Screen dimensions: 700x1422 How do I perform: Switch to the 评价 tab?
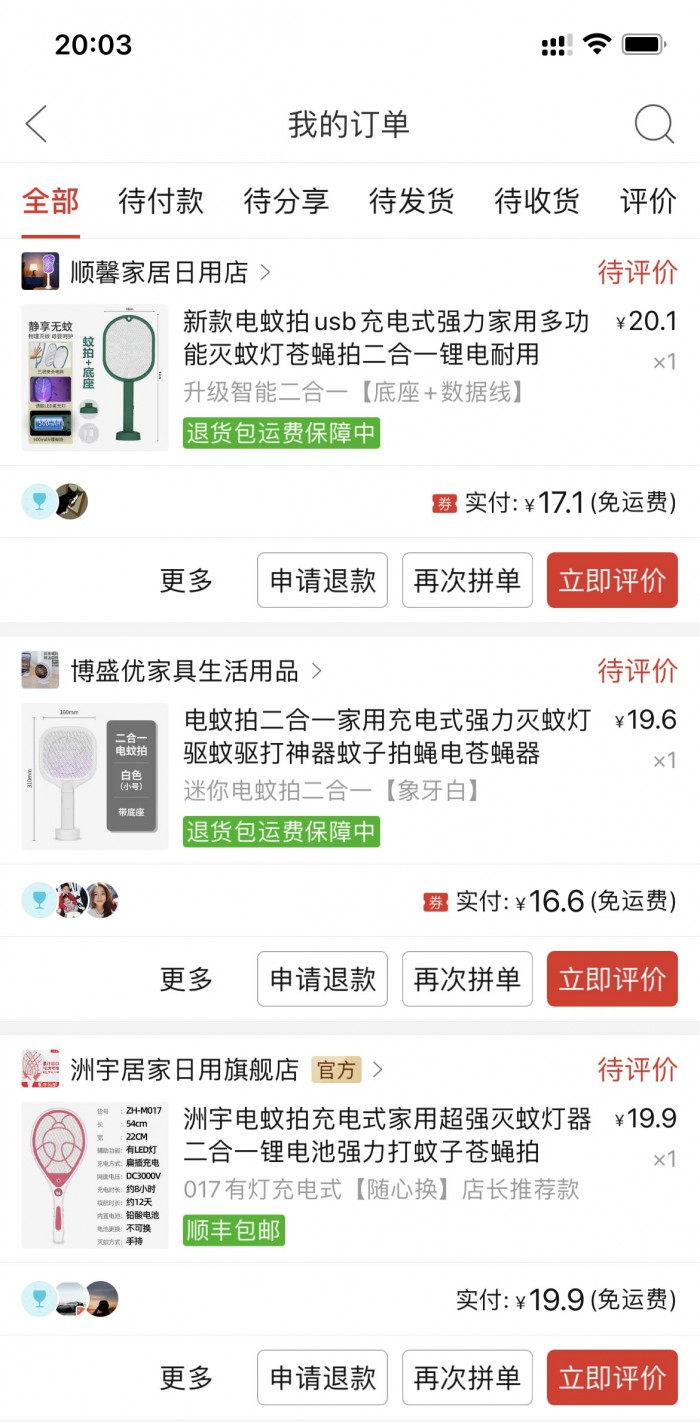(x=648, y=201)
